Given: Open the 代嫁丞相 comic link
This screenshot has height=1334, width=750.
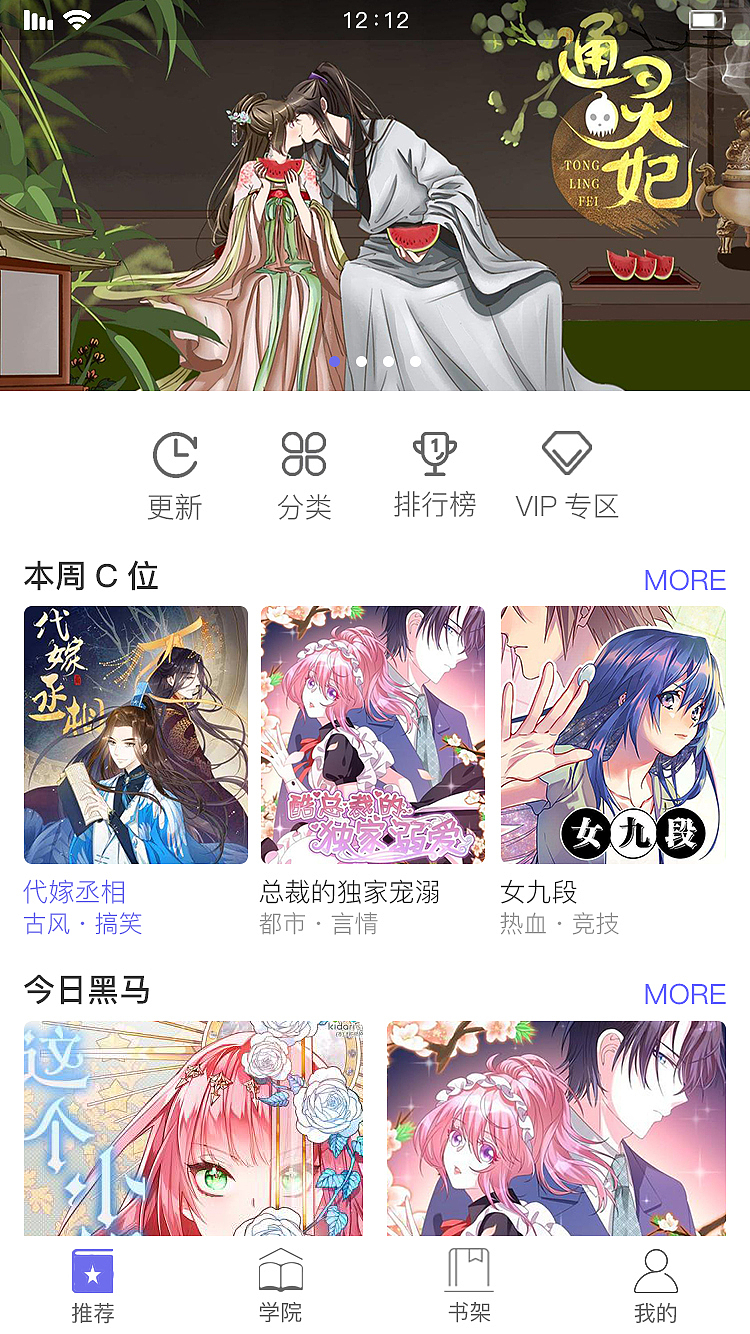Looking at the screenshot, I should click(74, 892).
